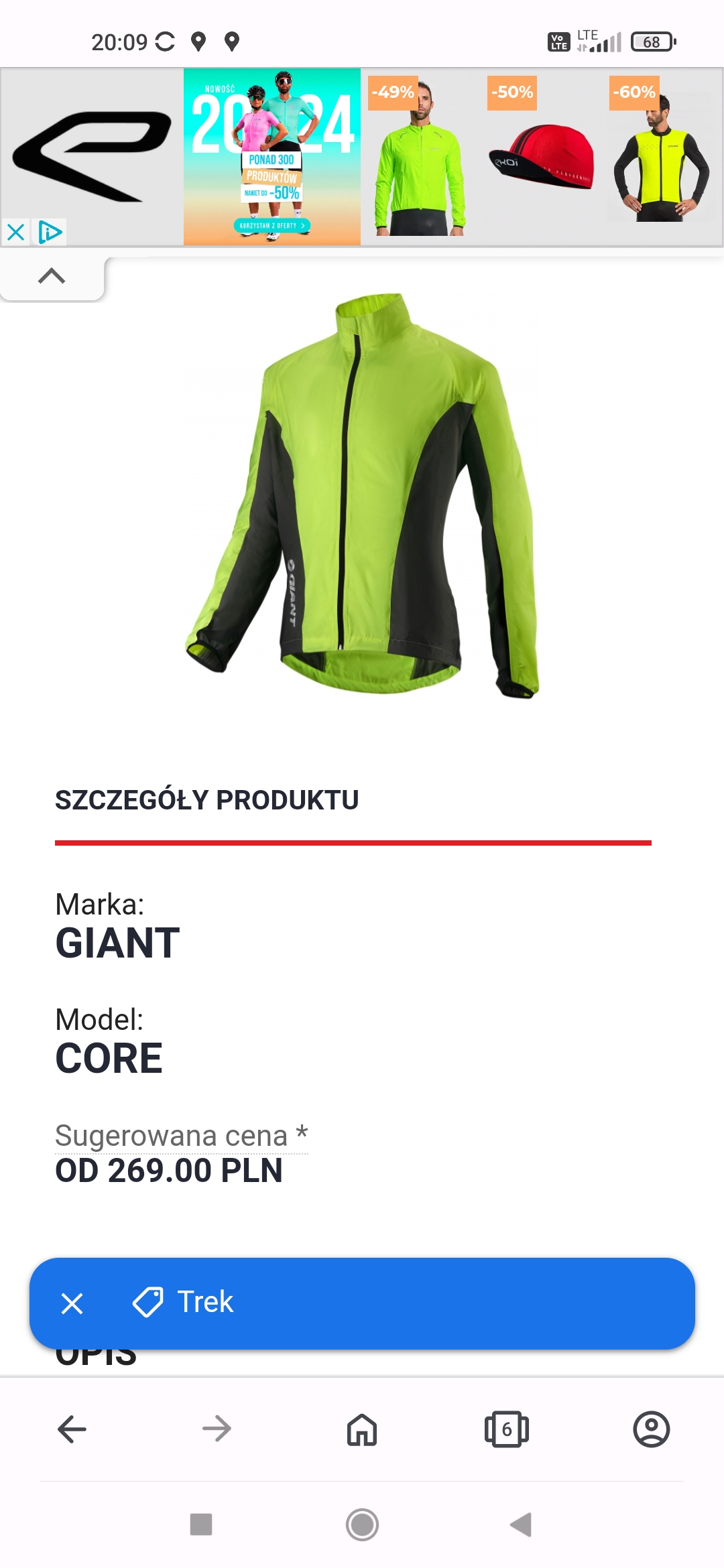The height and width of the screenshot is (1568, 724).
Task: Open the 2024 promo ad tile
Action: [272, 157]
